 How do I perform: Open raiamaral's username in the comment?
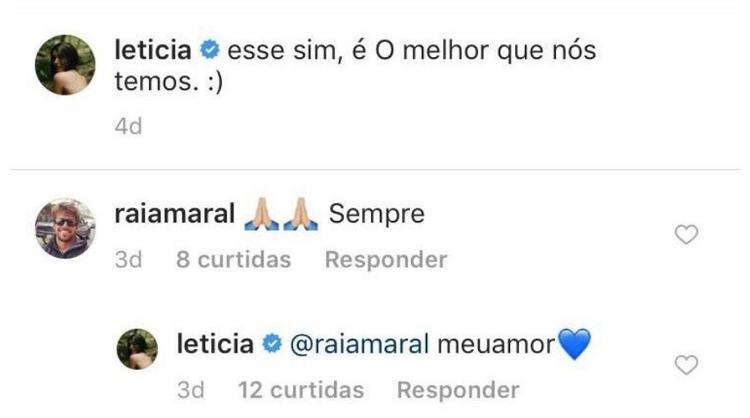173,214
